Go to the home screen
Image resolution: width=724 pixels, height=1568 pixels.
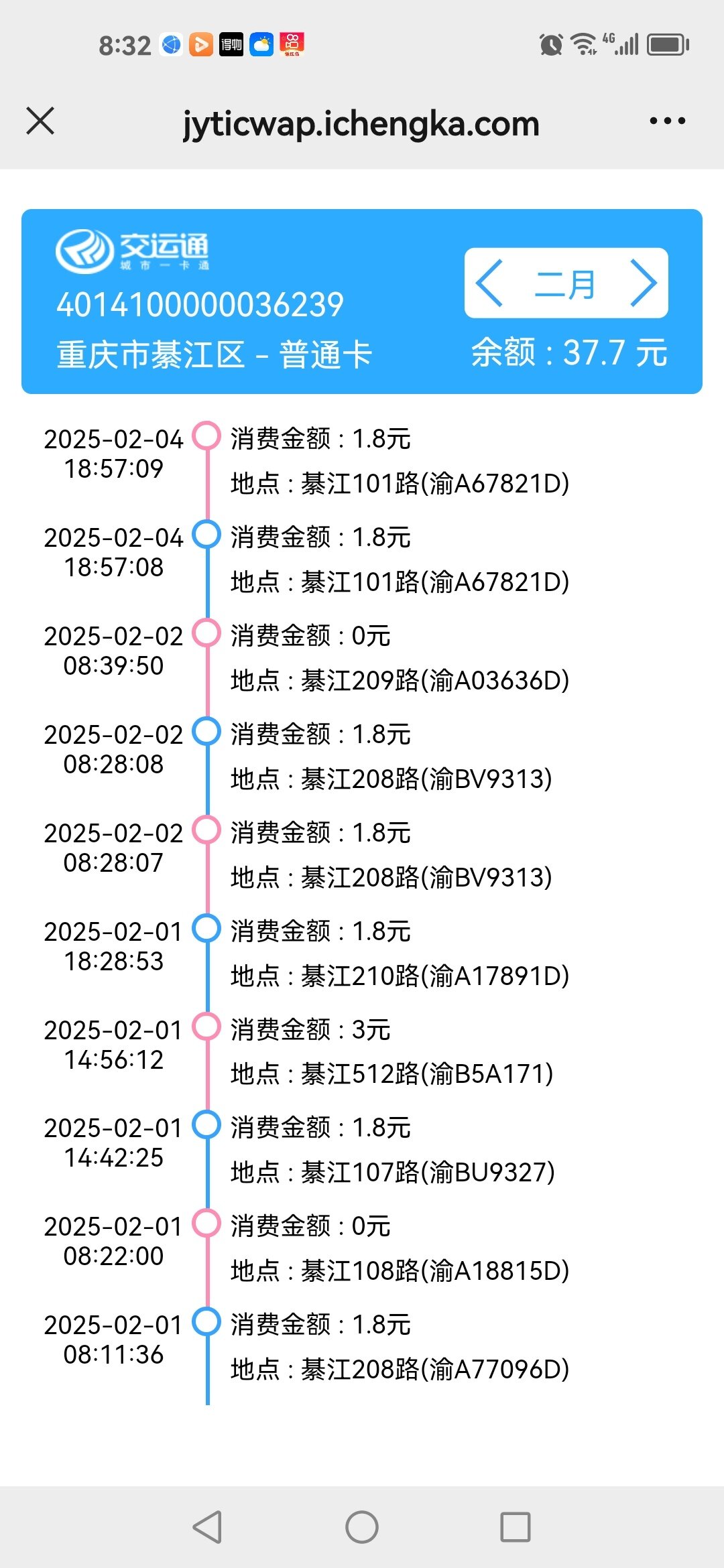(x=362, y=1527)
